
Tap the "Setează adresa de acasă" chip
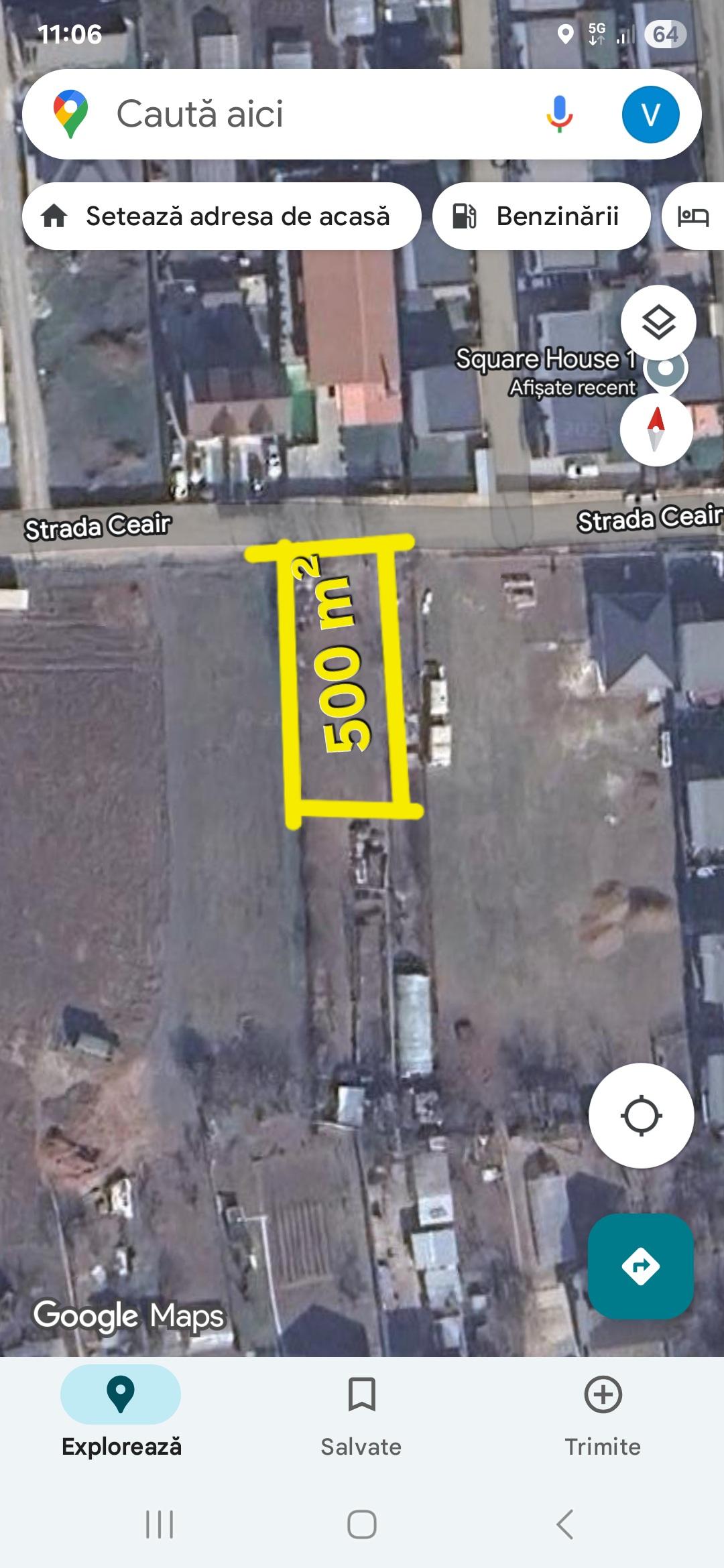(221, 216)
